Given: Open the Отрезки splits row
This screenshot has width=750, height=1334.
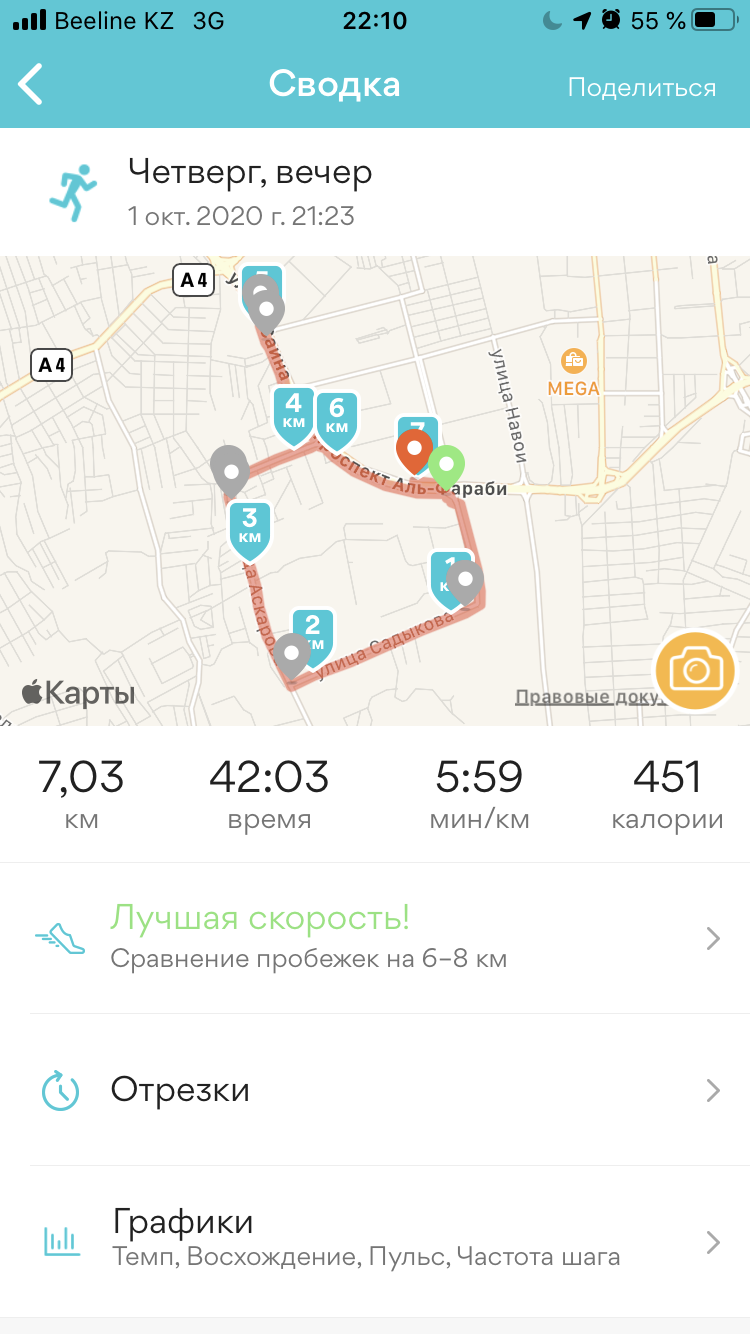Looking at the screenshot, I should [x=375, y=1090].
